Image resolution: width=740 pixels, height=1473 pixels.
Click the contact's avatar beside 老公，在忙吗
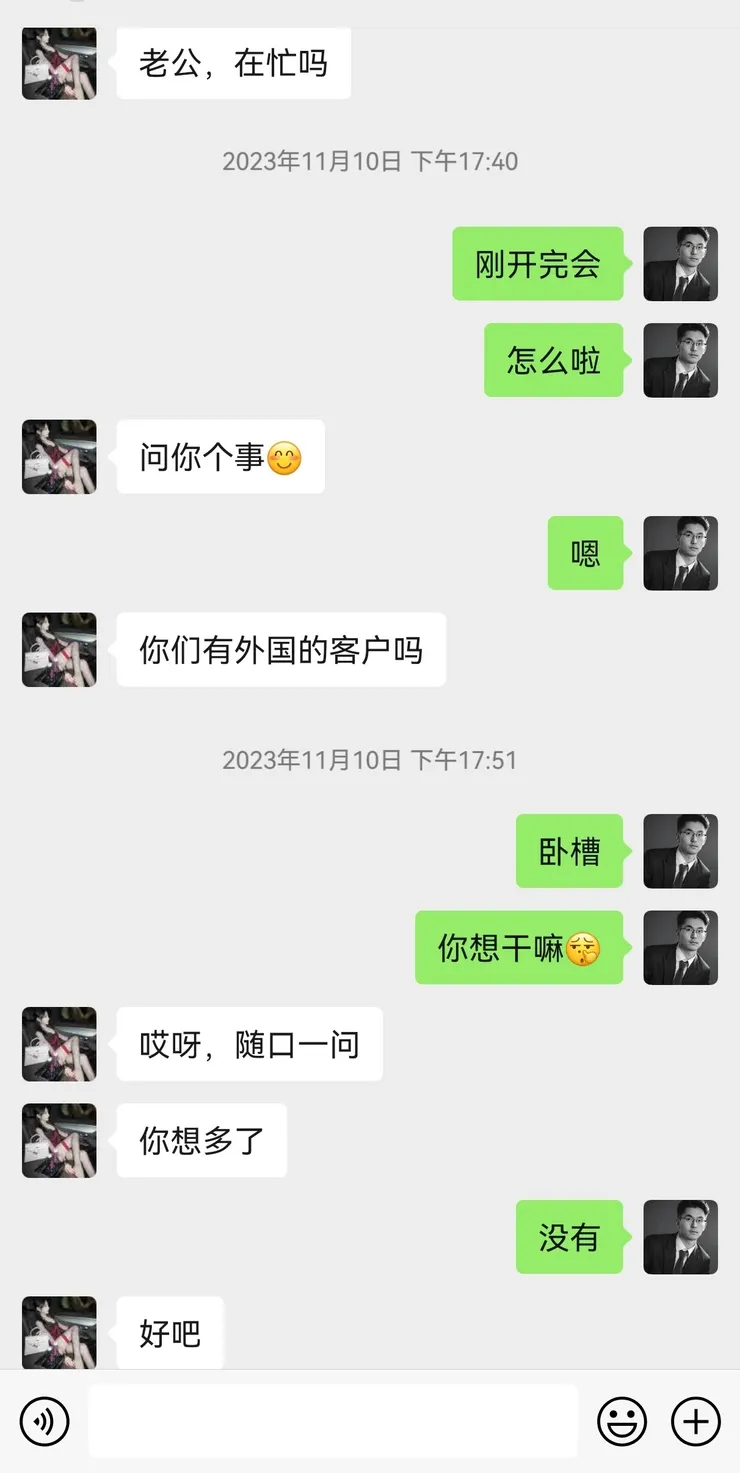coord(59,64)
